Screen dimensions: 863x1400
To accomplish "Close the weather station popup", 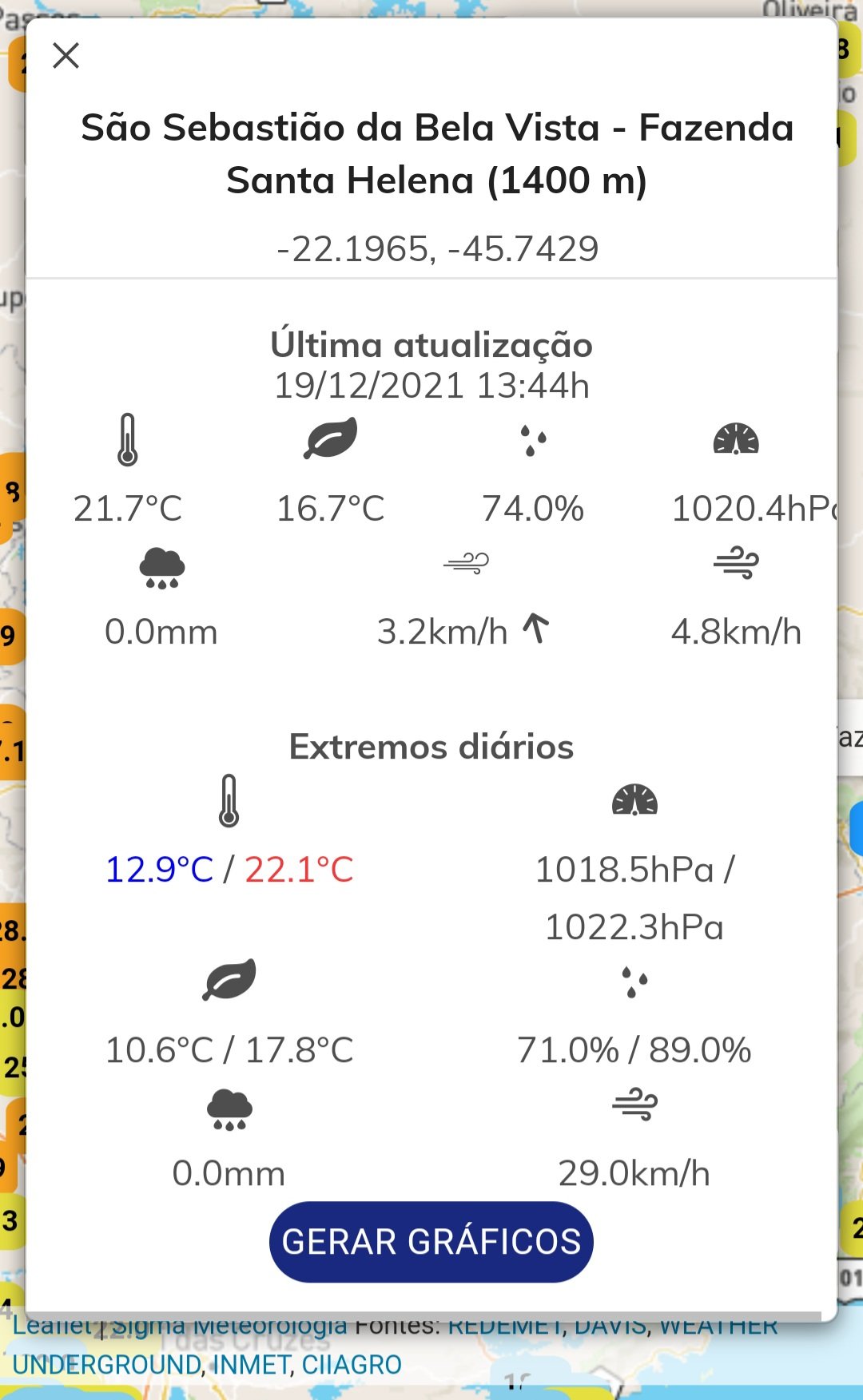I will point(66,56).
